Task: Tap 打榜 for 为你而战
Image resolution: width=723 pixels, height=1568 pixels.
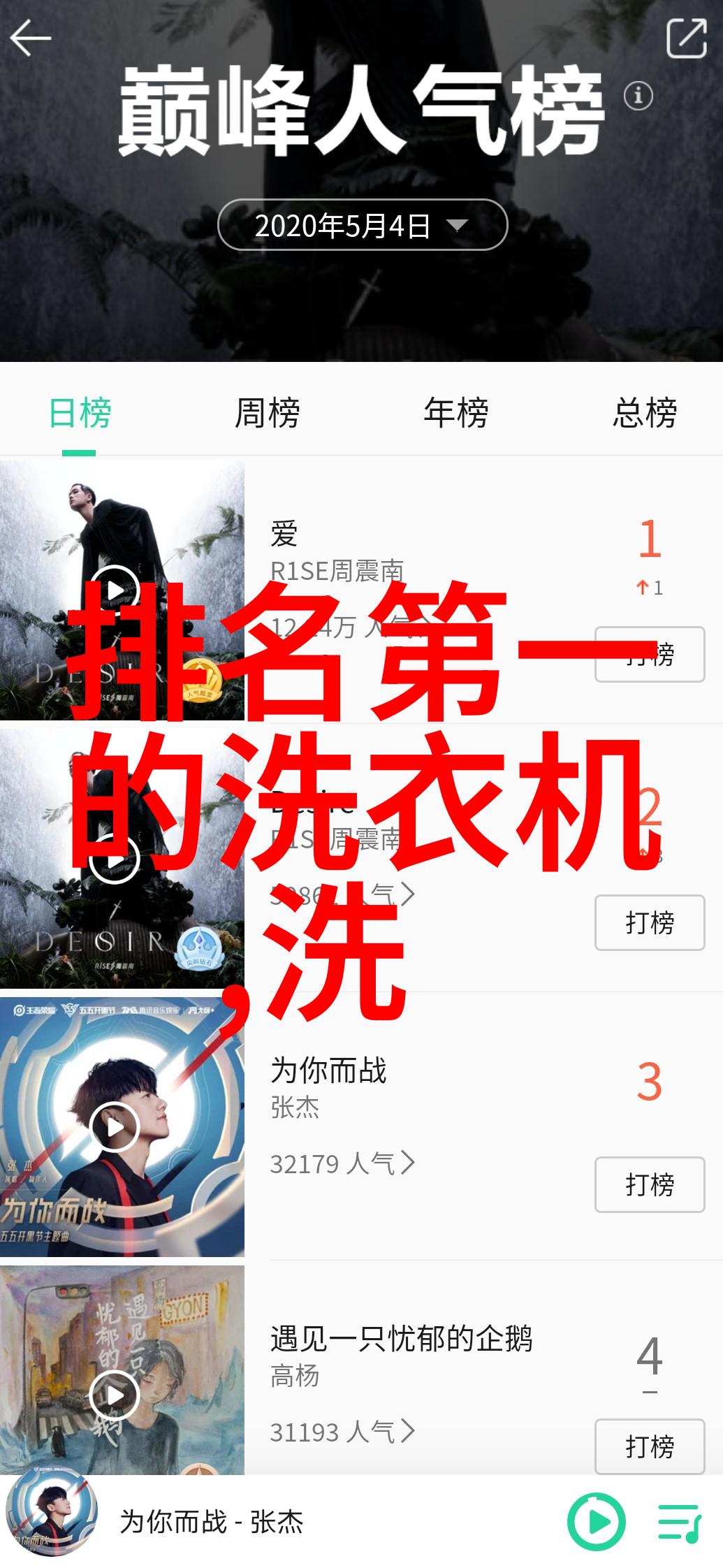Action: point(649,1184)
